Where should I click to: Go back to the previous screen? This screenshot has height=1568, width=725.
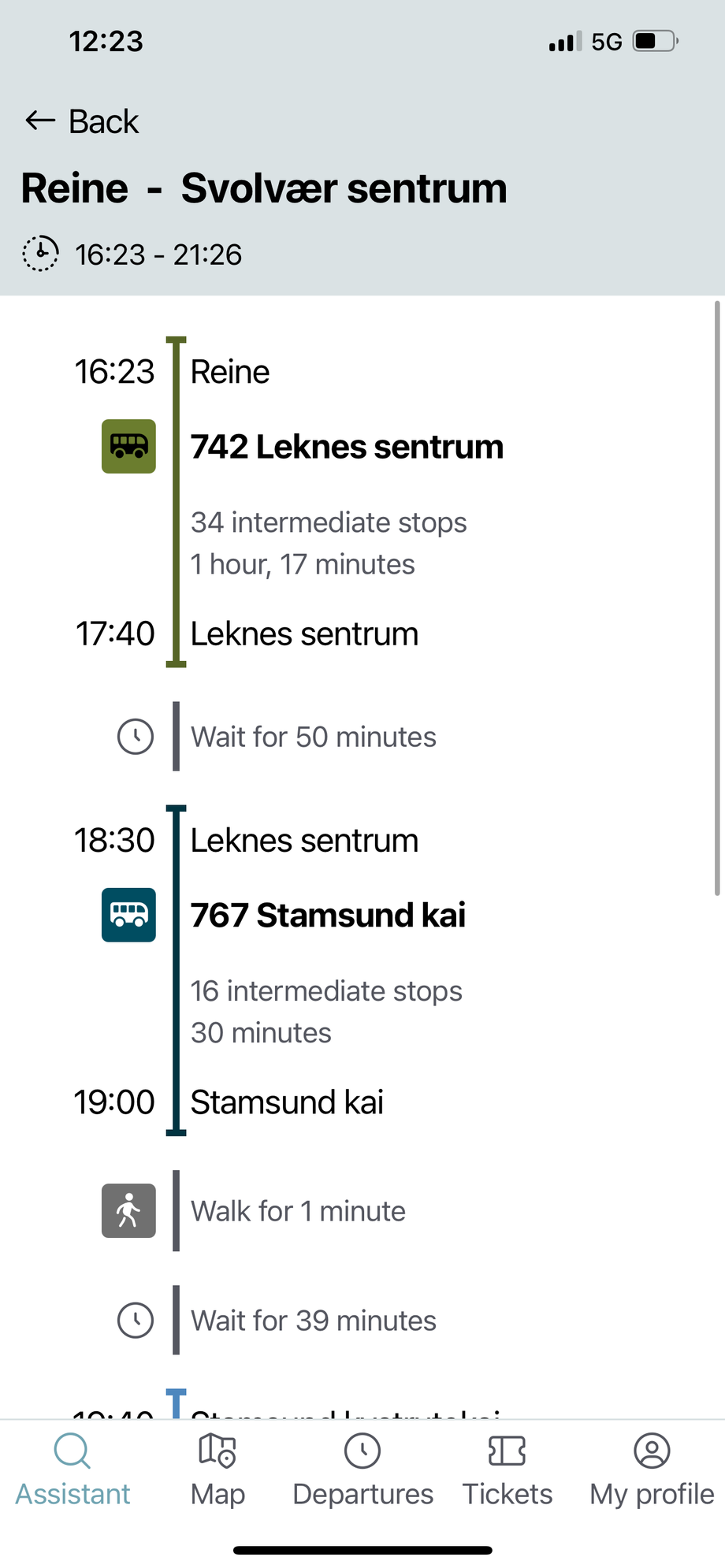(x=82, y=121)
